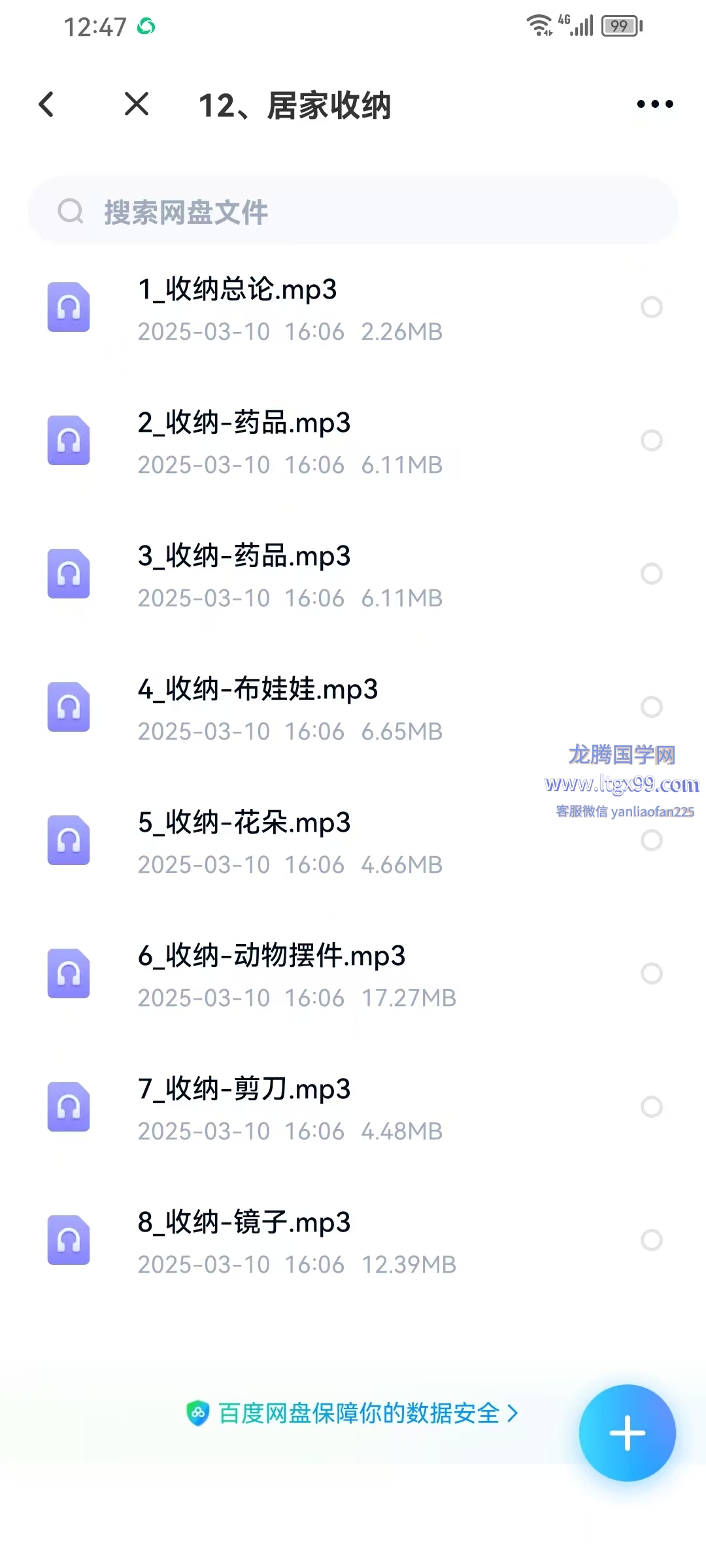Open the three-dot overflow menu
Image resolution: width=706 pixels, height=1568 pixels.
point(654,105)
